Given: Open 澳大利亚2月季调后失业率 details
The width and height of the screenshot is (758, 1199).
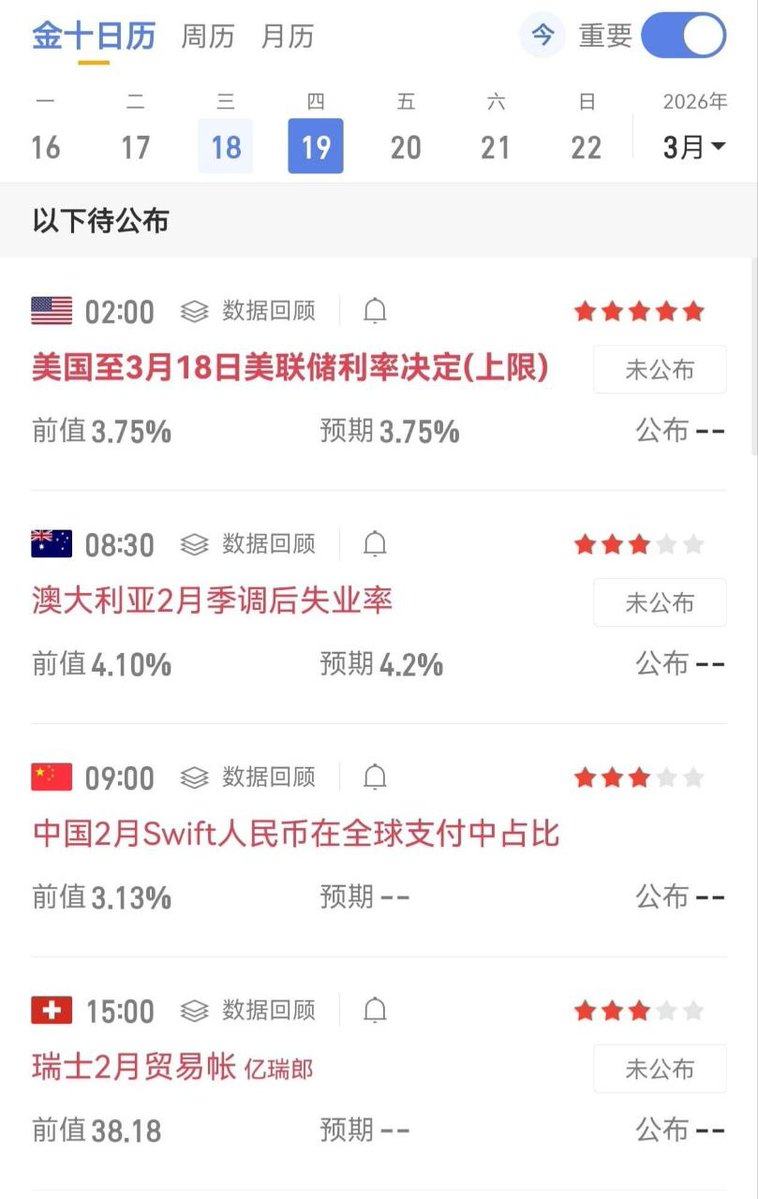Looking at the screenshot, I should point(212,601).
